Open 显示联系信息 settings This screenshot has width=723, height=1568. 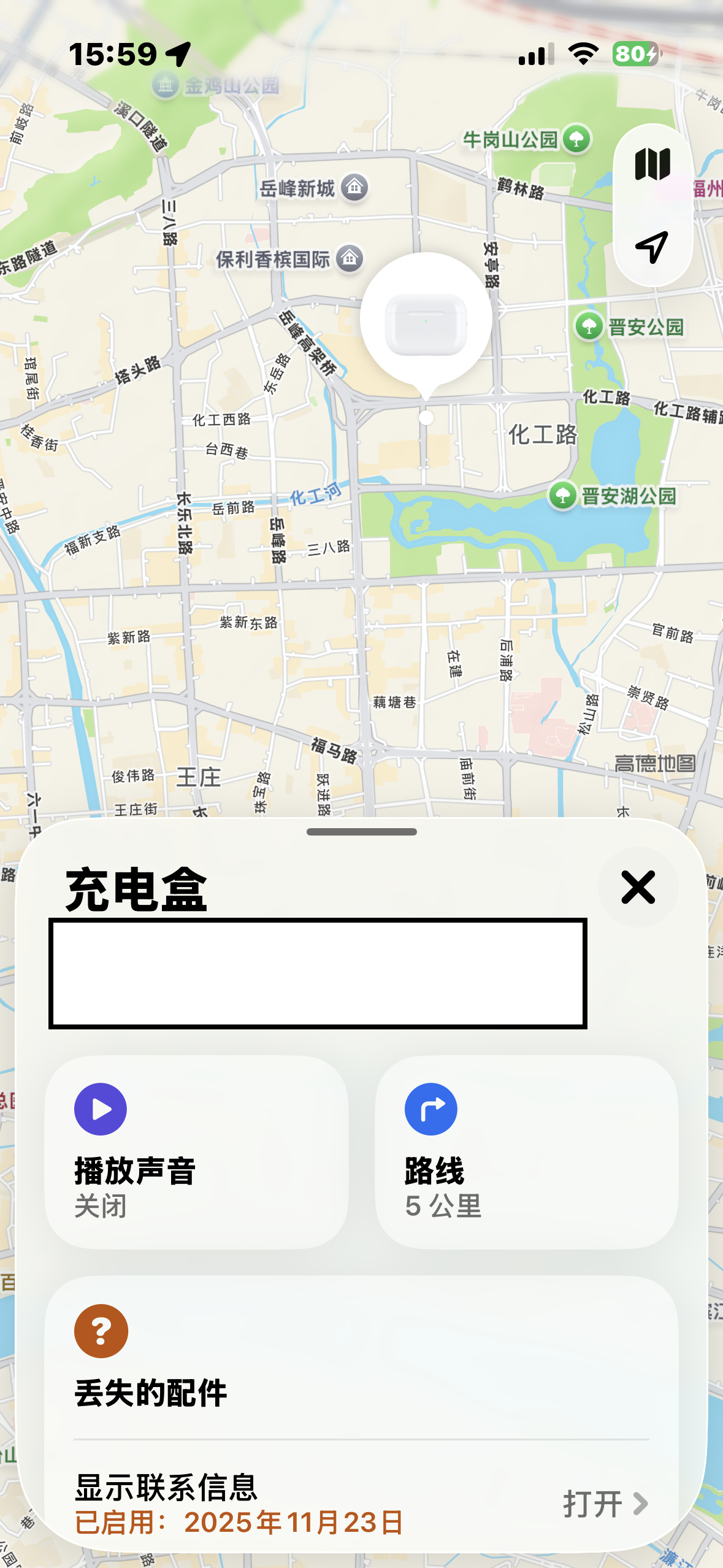(x=361, y=1503)
